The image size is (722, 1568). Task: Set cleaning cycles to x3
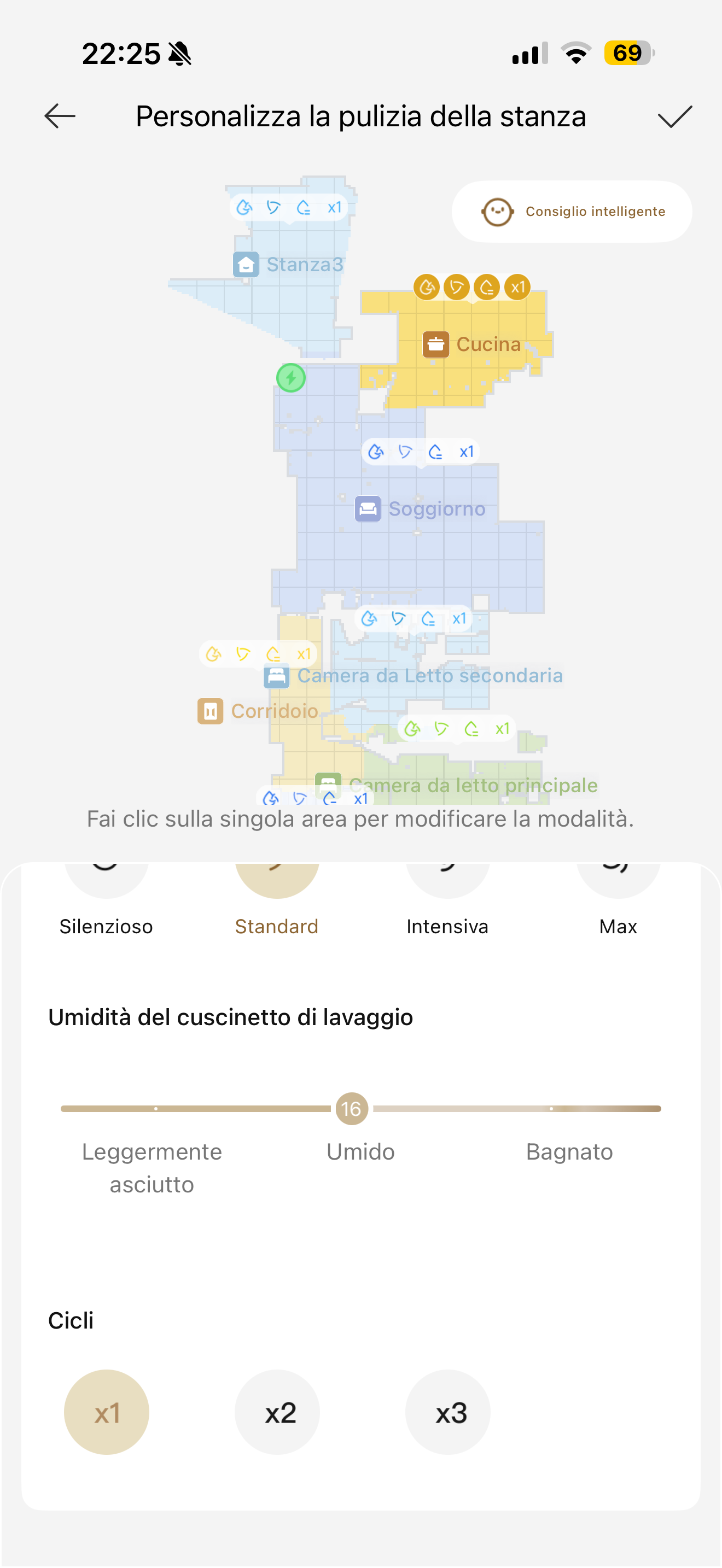(x=447, y=1412)
